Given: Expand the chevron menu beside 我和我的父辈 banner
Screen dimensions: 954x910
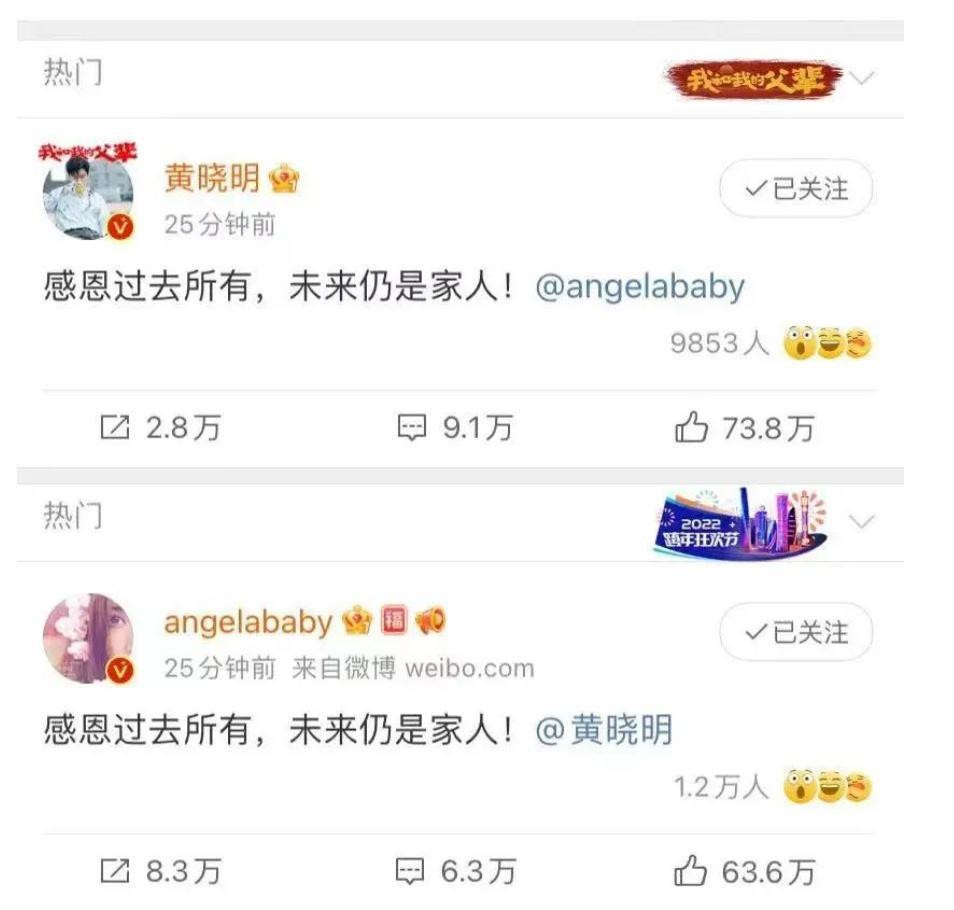Looking at the screenshot, I should click(x=861, y=77).
